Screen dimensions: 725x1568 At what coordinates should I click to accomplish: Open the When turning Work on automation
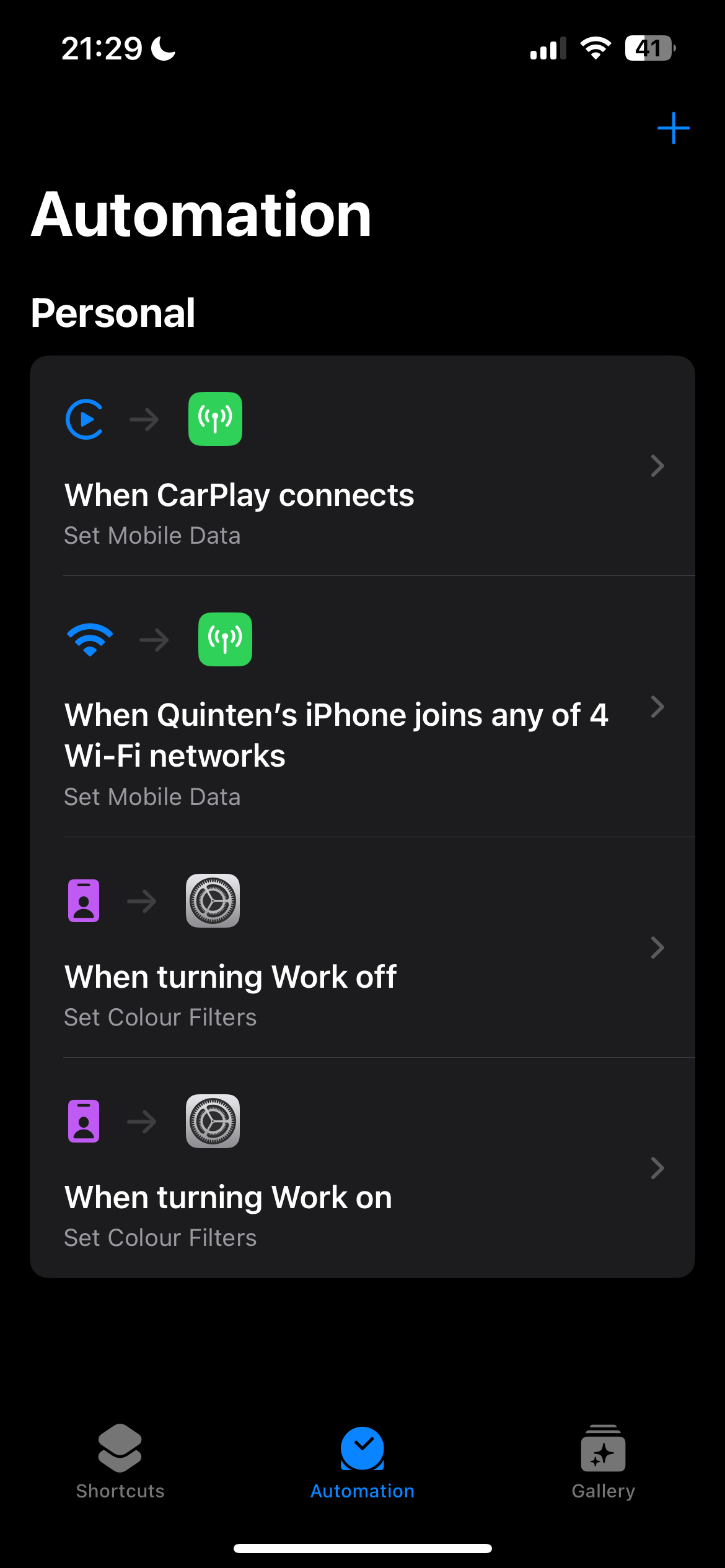click(x=362, y=1169)
